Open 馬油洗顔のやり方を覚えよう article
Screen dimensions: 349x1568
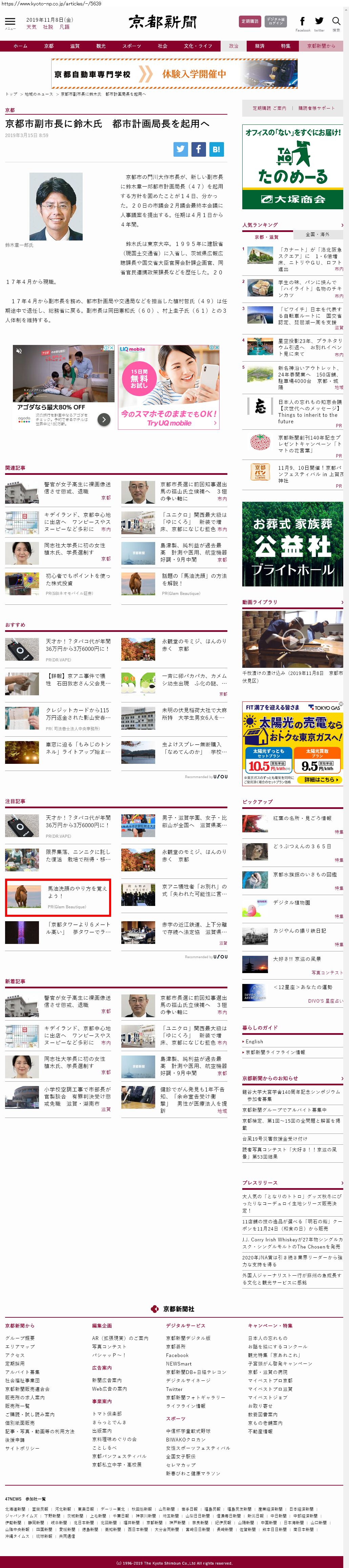pyautogui.click(x=77, y=892)
